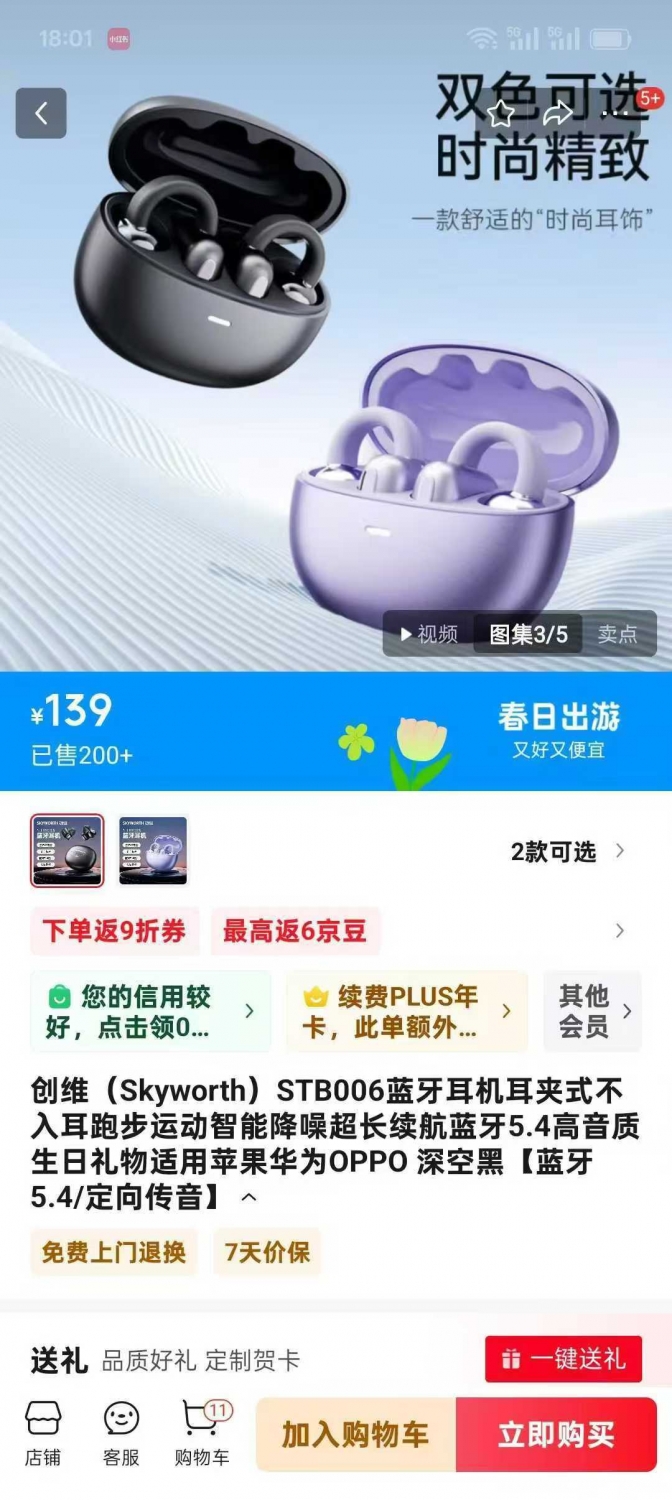This screenshot has width=672, height=1500.
Task: Contact 客服 customer service
Action: (x=121, y=1433)
